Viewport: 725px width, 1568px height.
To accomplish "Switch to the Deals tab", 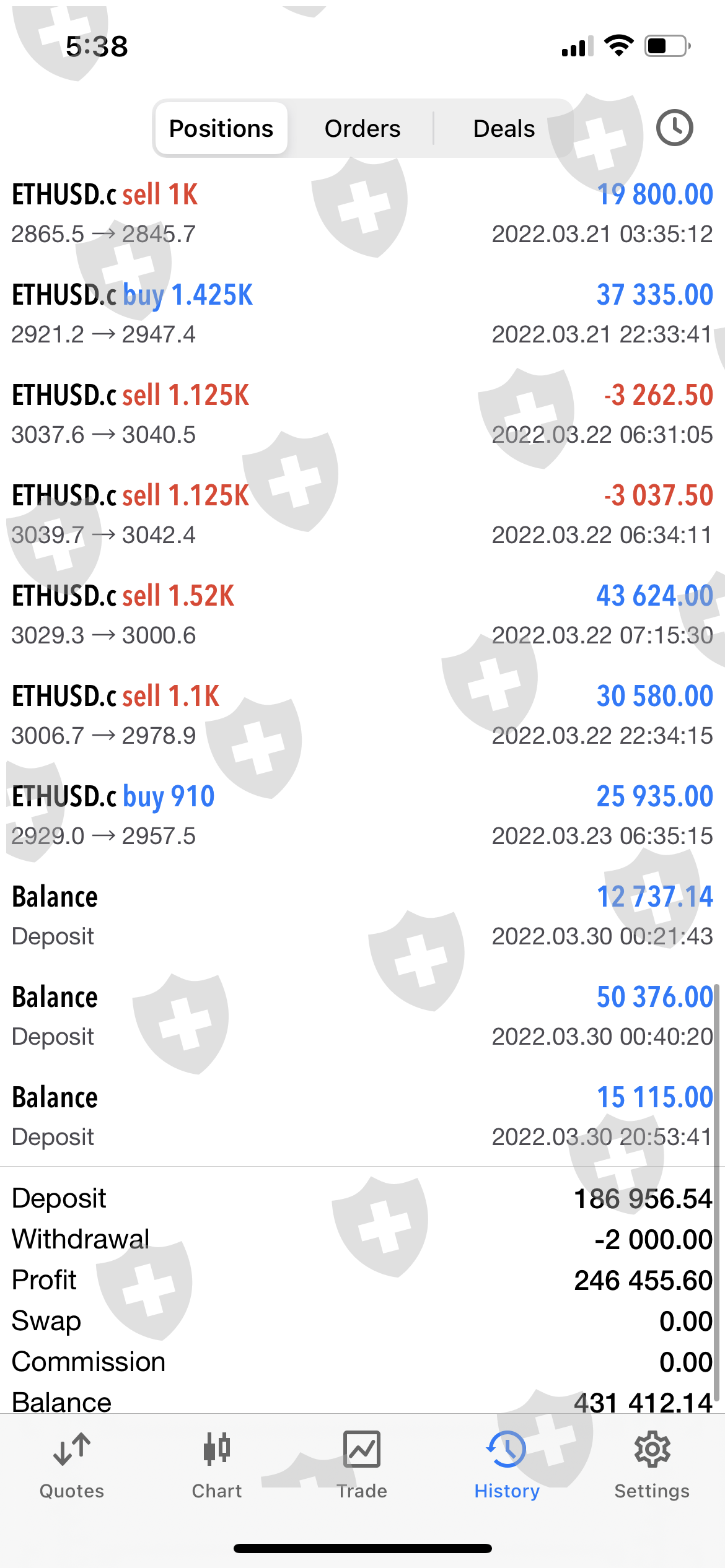I will [504, 129].
